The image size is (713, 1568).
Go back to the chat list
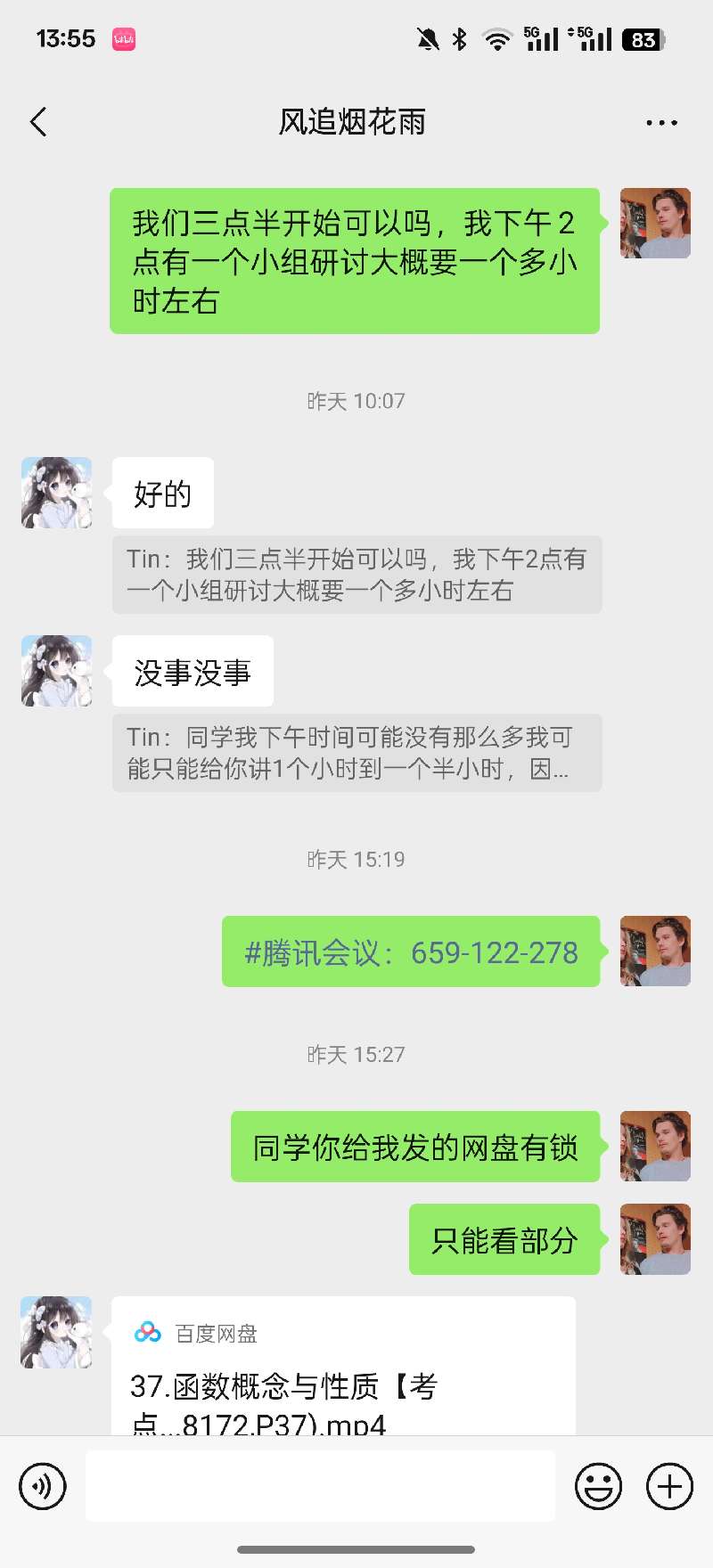click(x=38, y=122)
